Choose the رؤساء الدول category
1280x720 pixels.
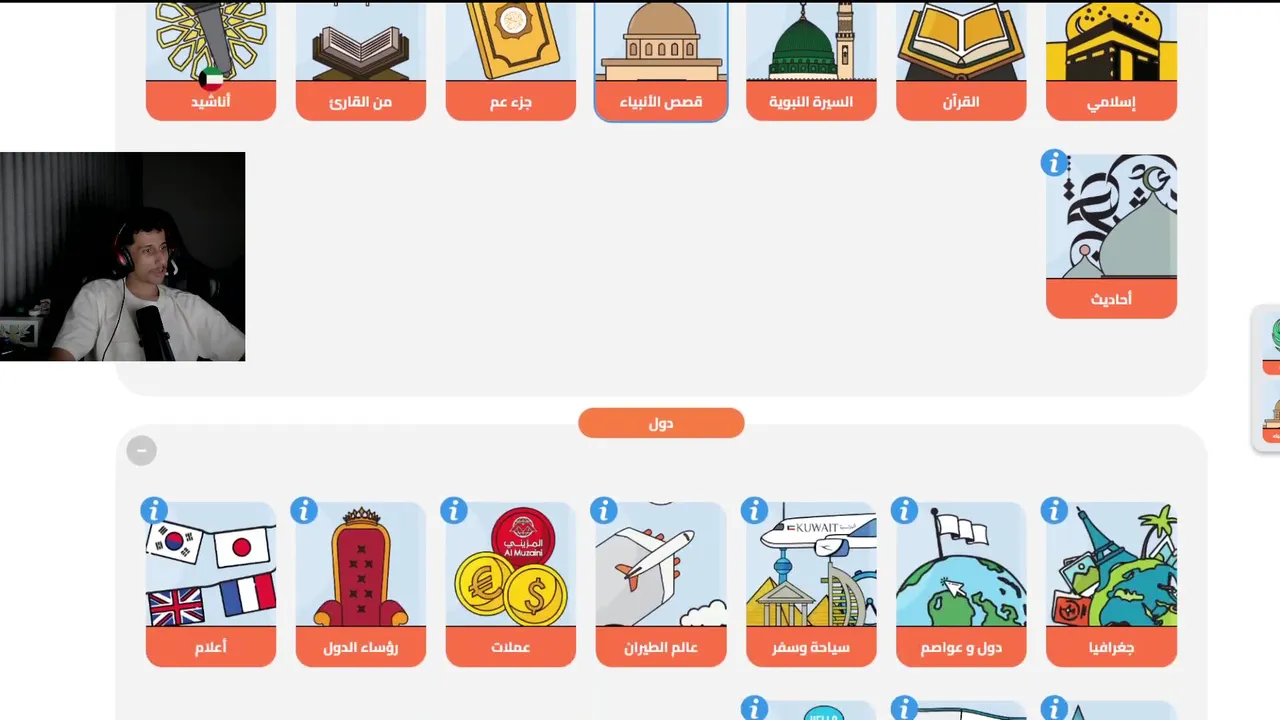point(360,585)
